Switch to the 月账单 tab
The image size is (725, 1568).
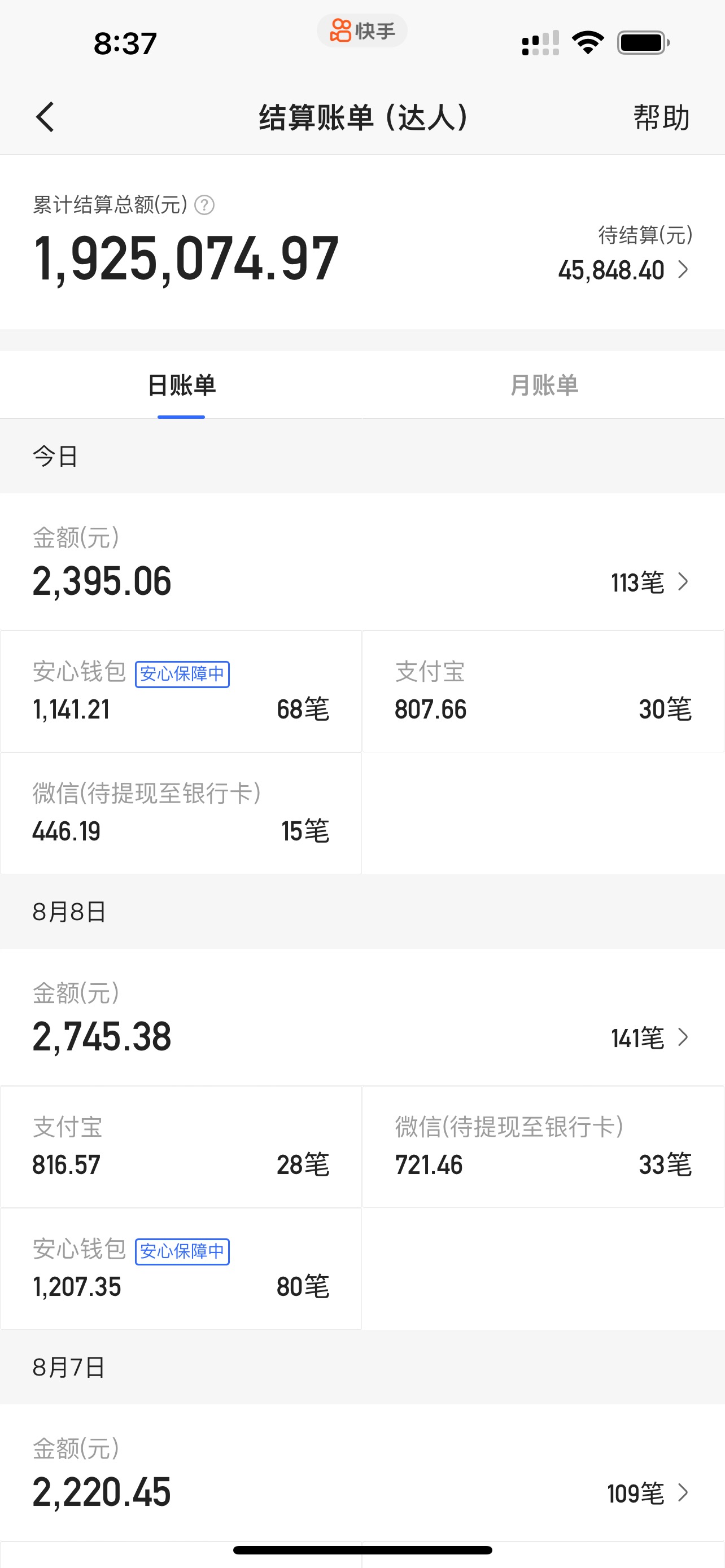pos(544,386)
